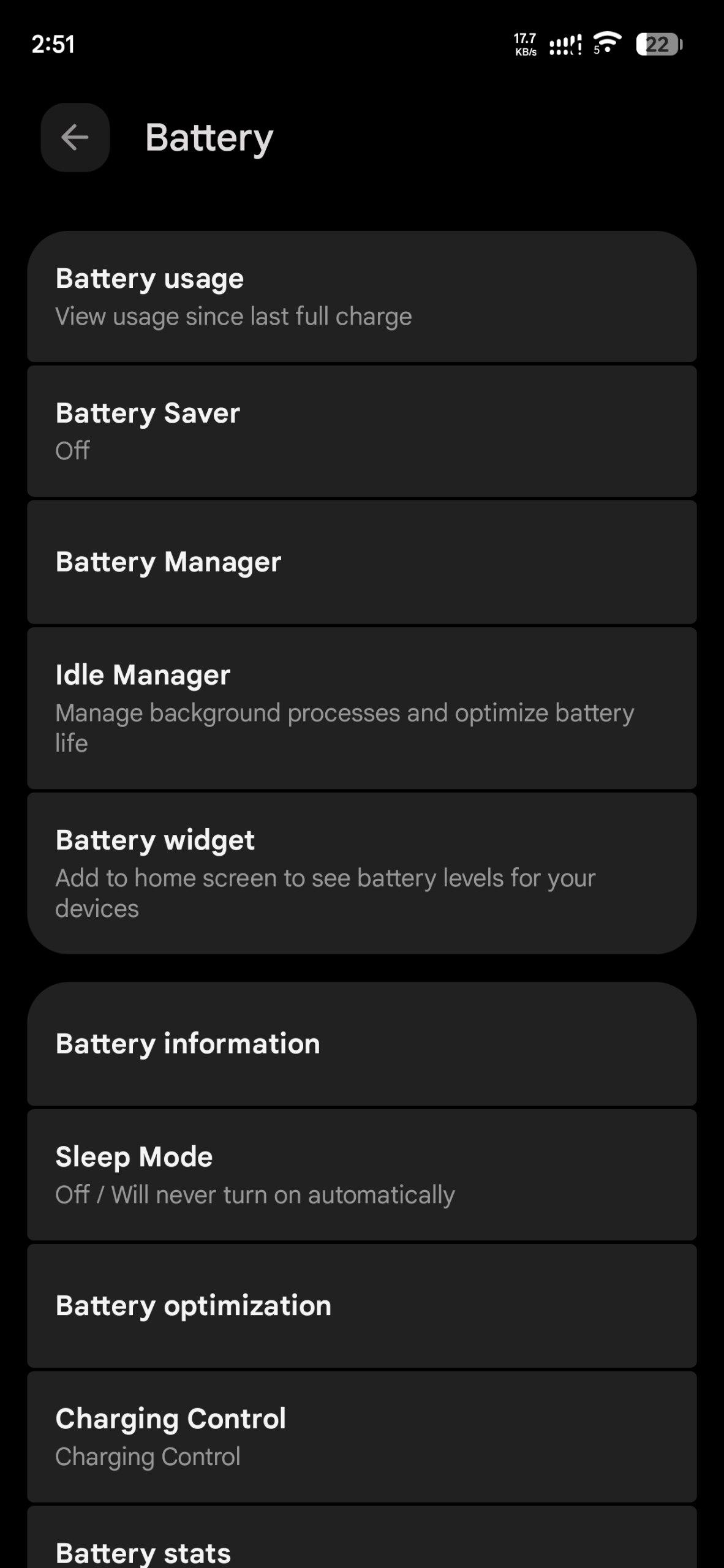View Battery information
This screenshot has width=724, height=1568.
[361, 1044]
